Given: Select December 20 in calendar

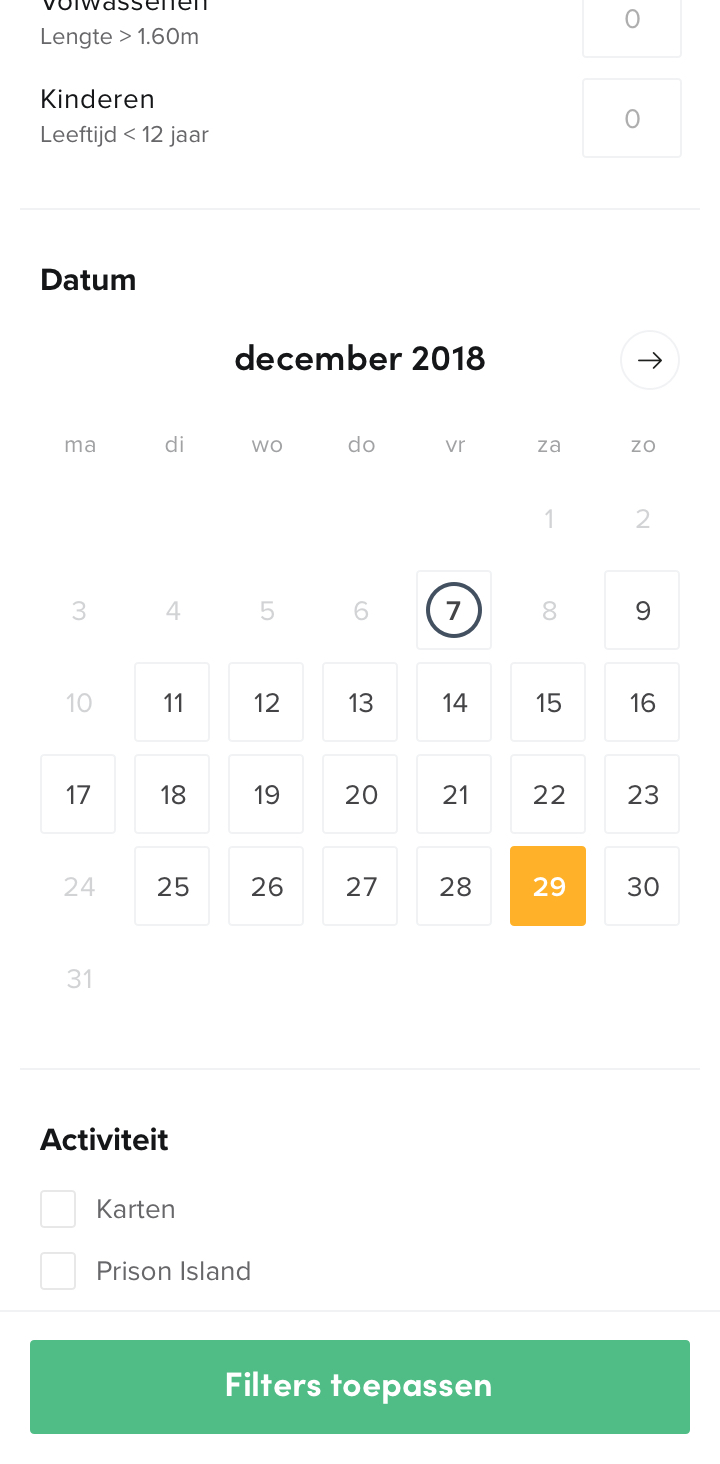Looking at the screenshot, I should (x=360, y=794).
